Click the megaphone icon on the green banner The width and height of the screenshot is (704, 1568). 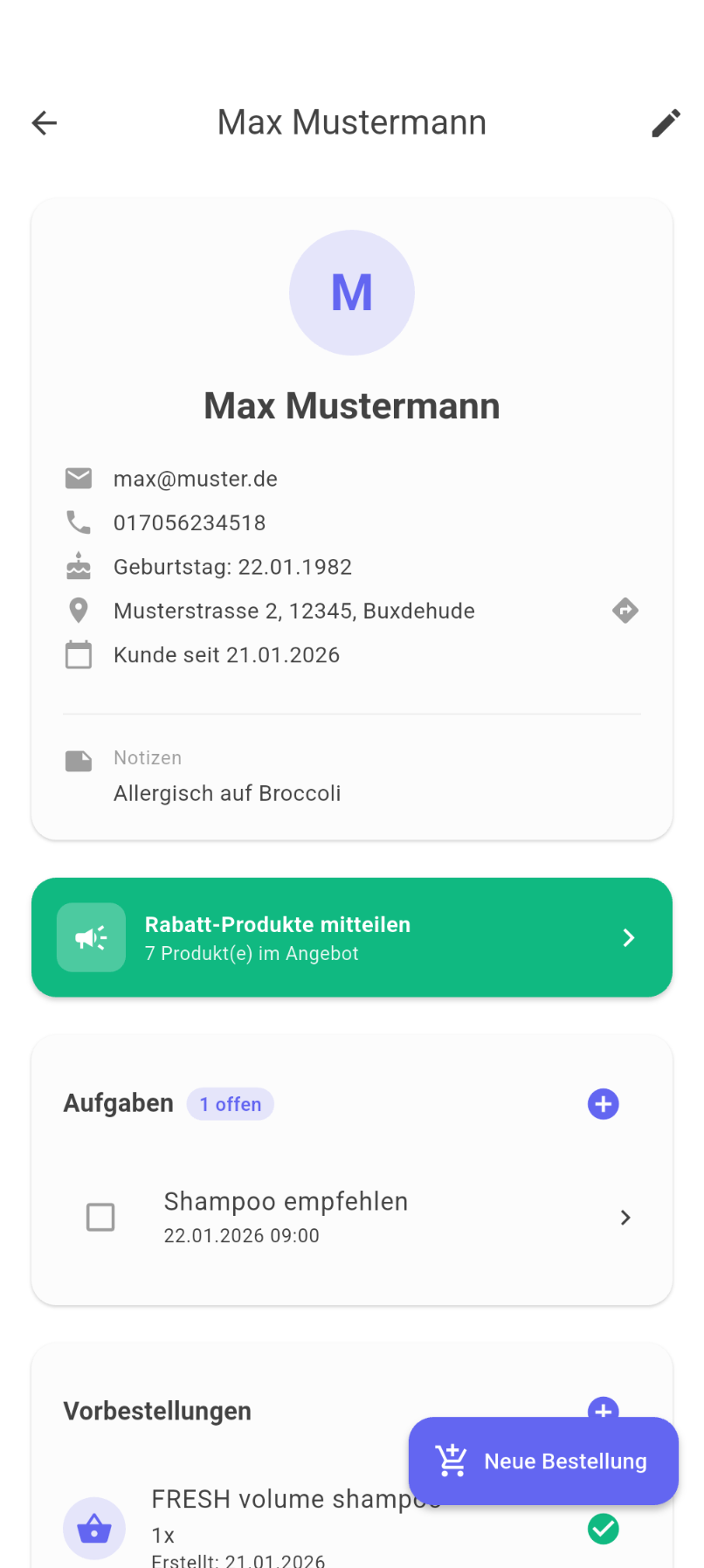point(91,936)
